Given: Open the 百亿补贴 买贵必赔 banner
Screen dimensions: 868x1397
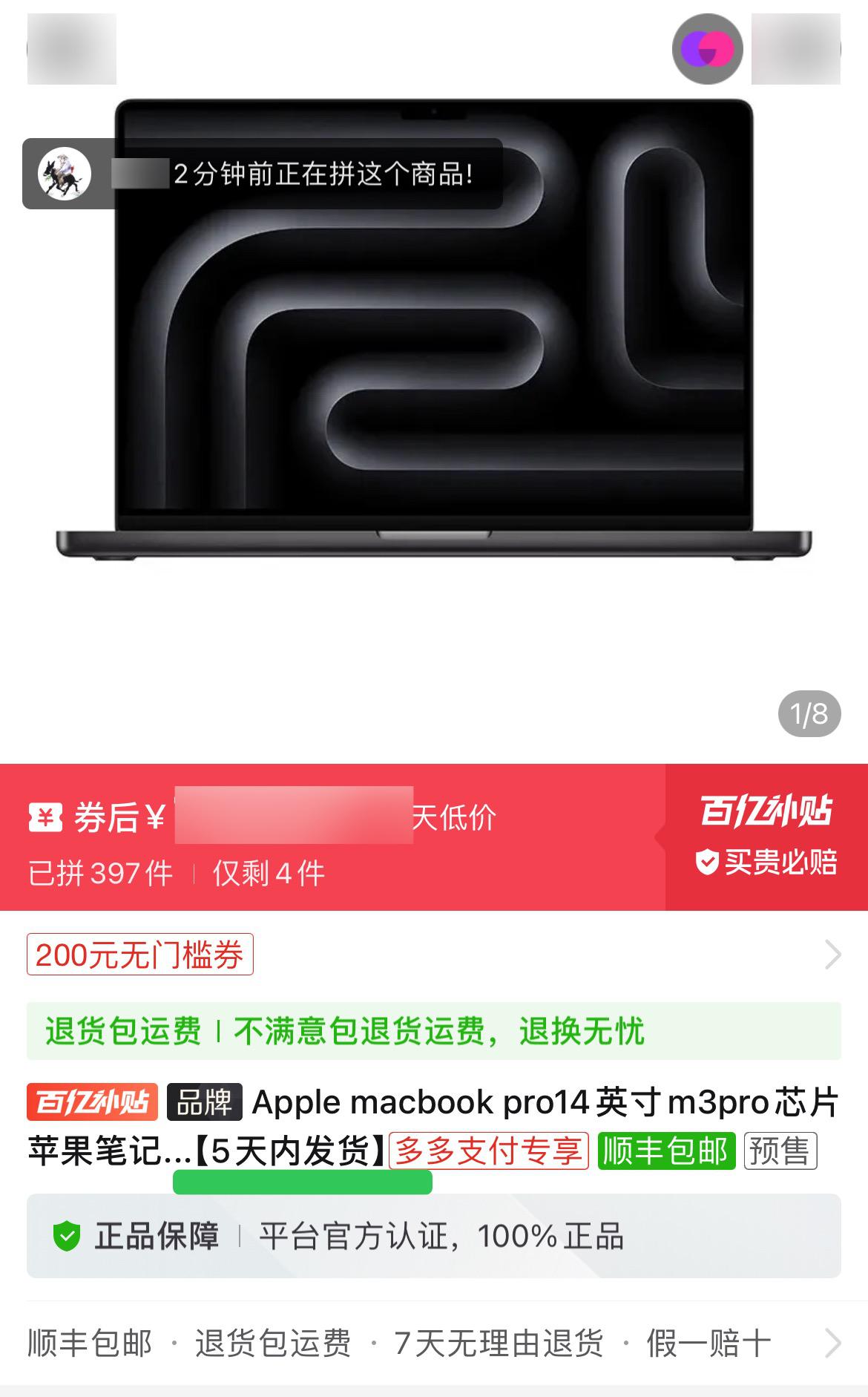Looking at the screenshot, I should click(x=766, y=837).
